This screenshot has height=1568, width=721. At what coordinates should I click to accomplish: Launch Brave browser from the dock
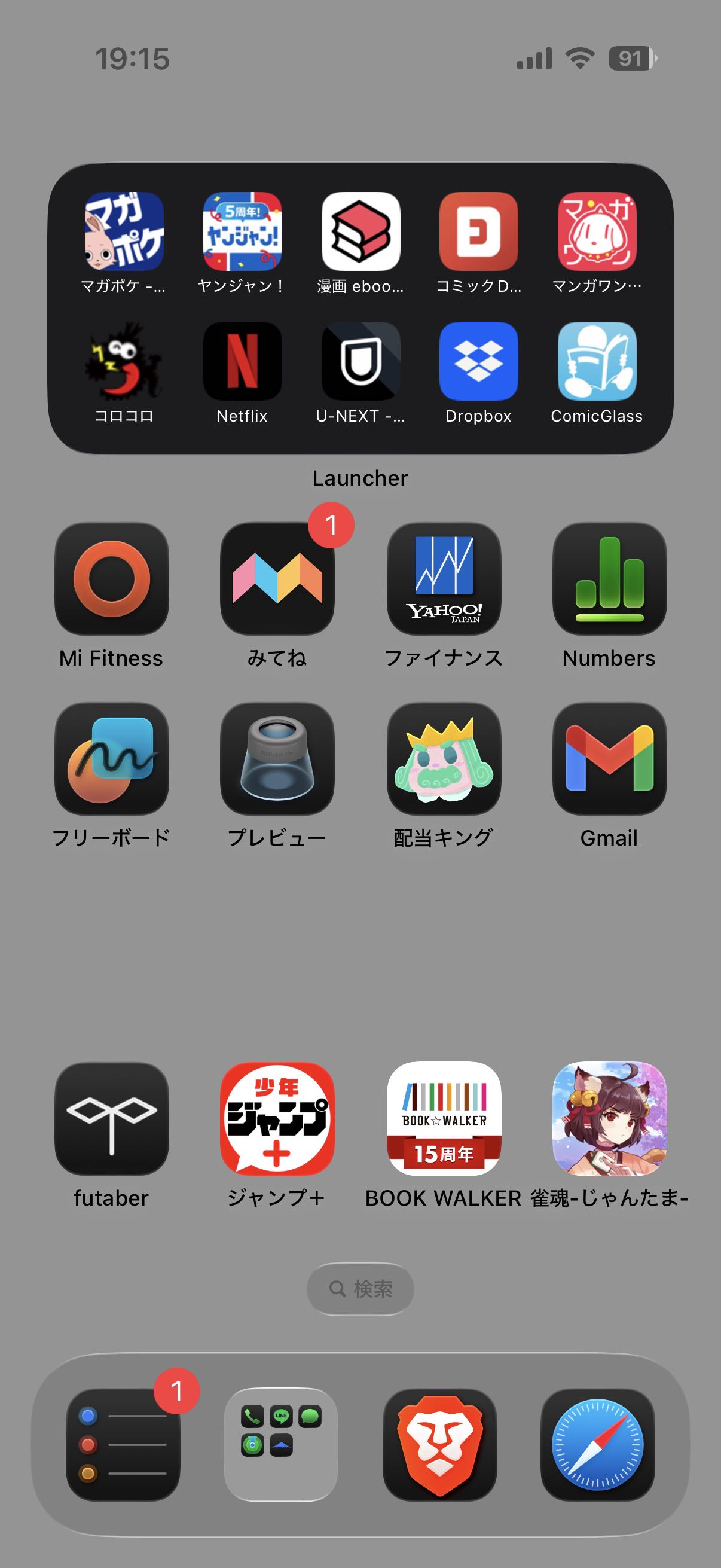tap(439, 1444)
